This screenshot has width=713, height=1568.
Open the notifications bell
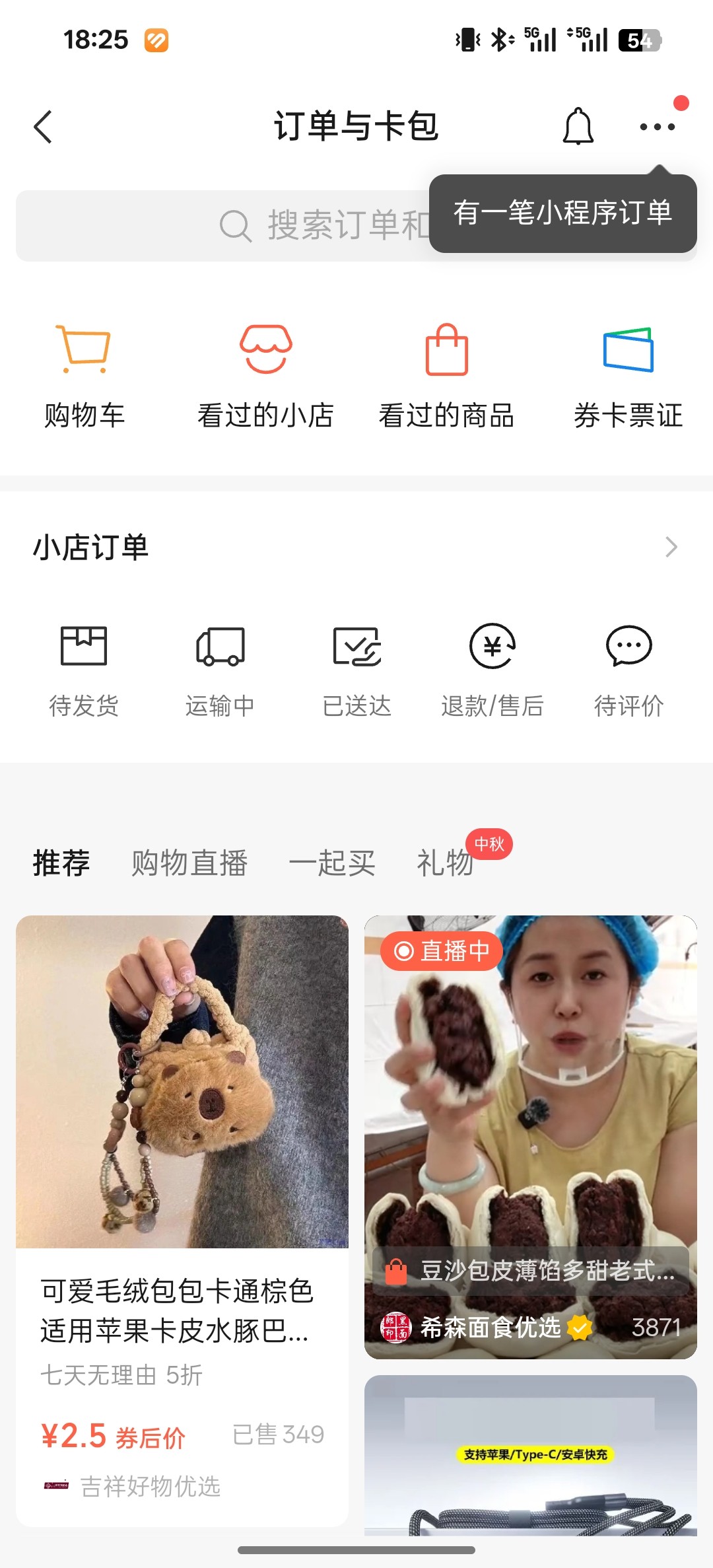coord(578,126)
